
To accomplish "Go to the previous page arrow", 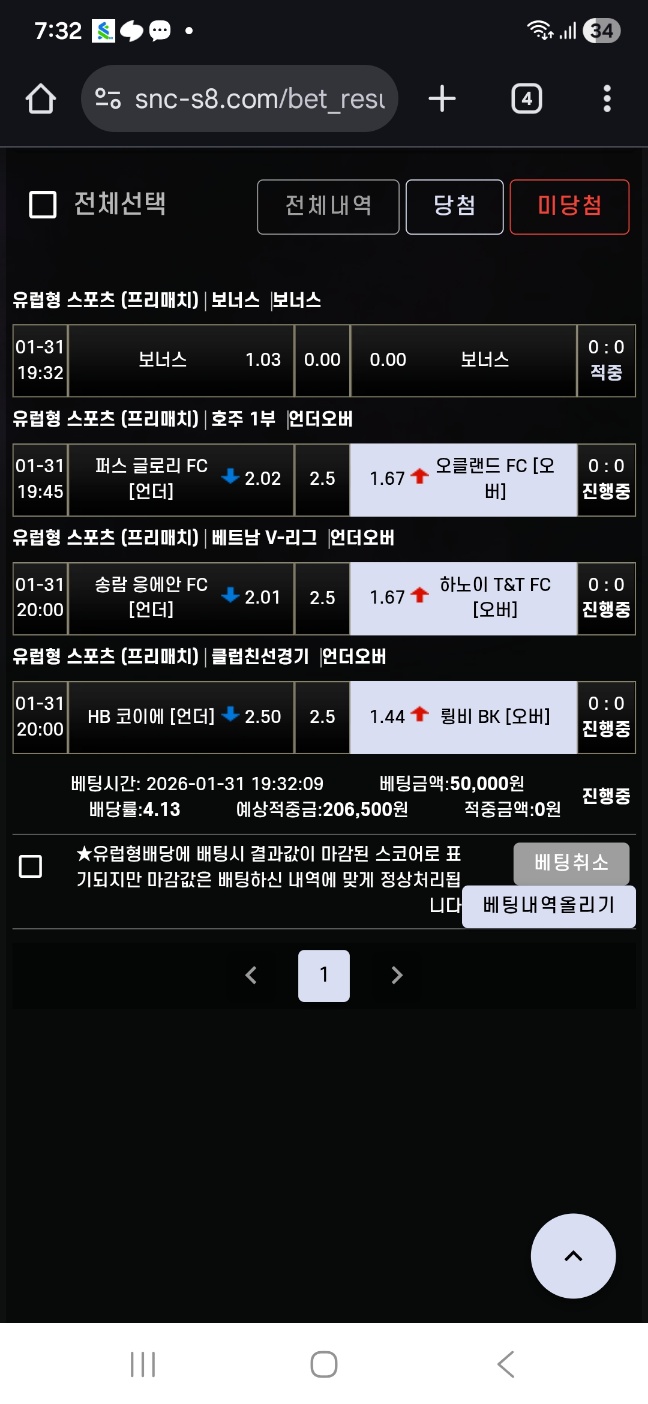I will [251, 975].
